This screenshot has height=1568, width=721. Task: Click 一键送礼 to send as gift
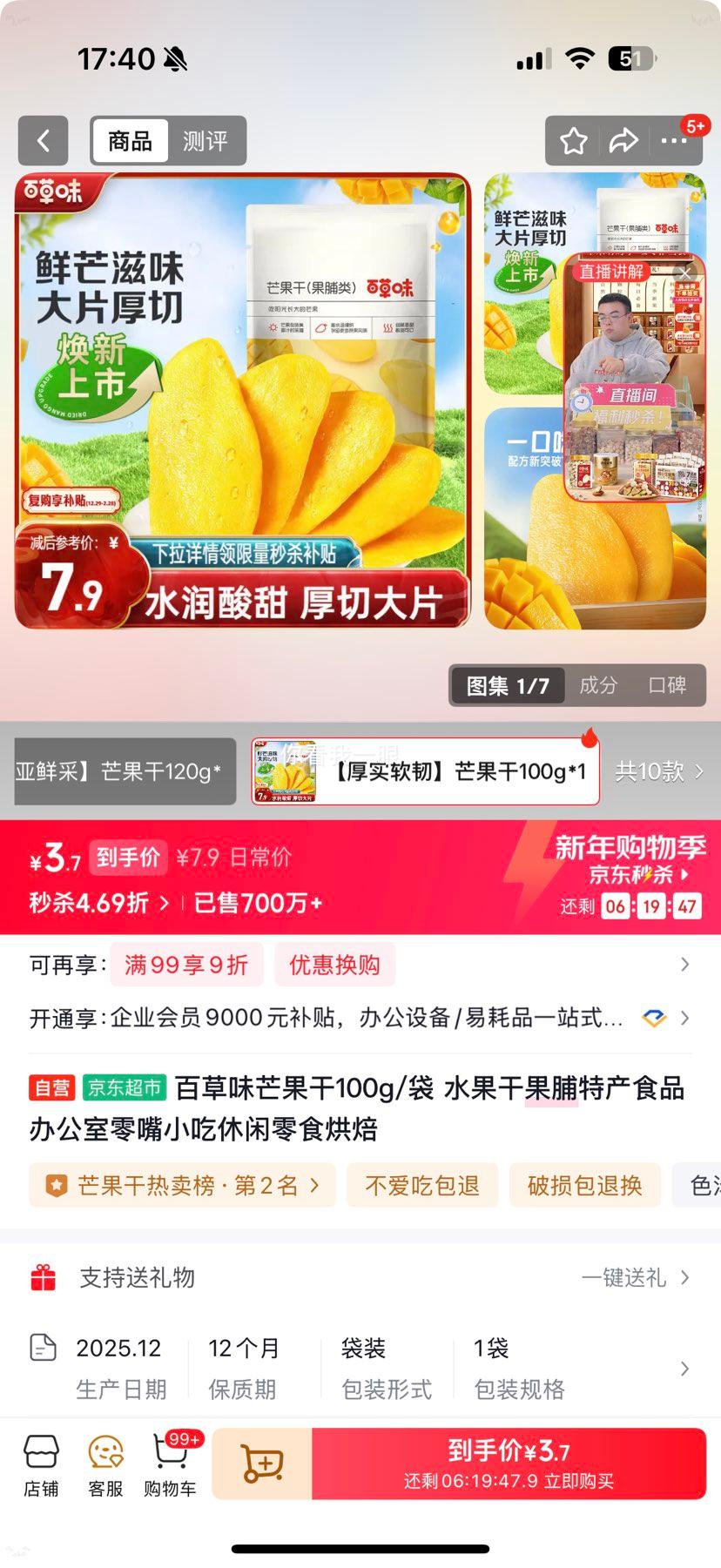click(x=621, y=1278)
